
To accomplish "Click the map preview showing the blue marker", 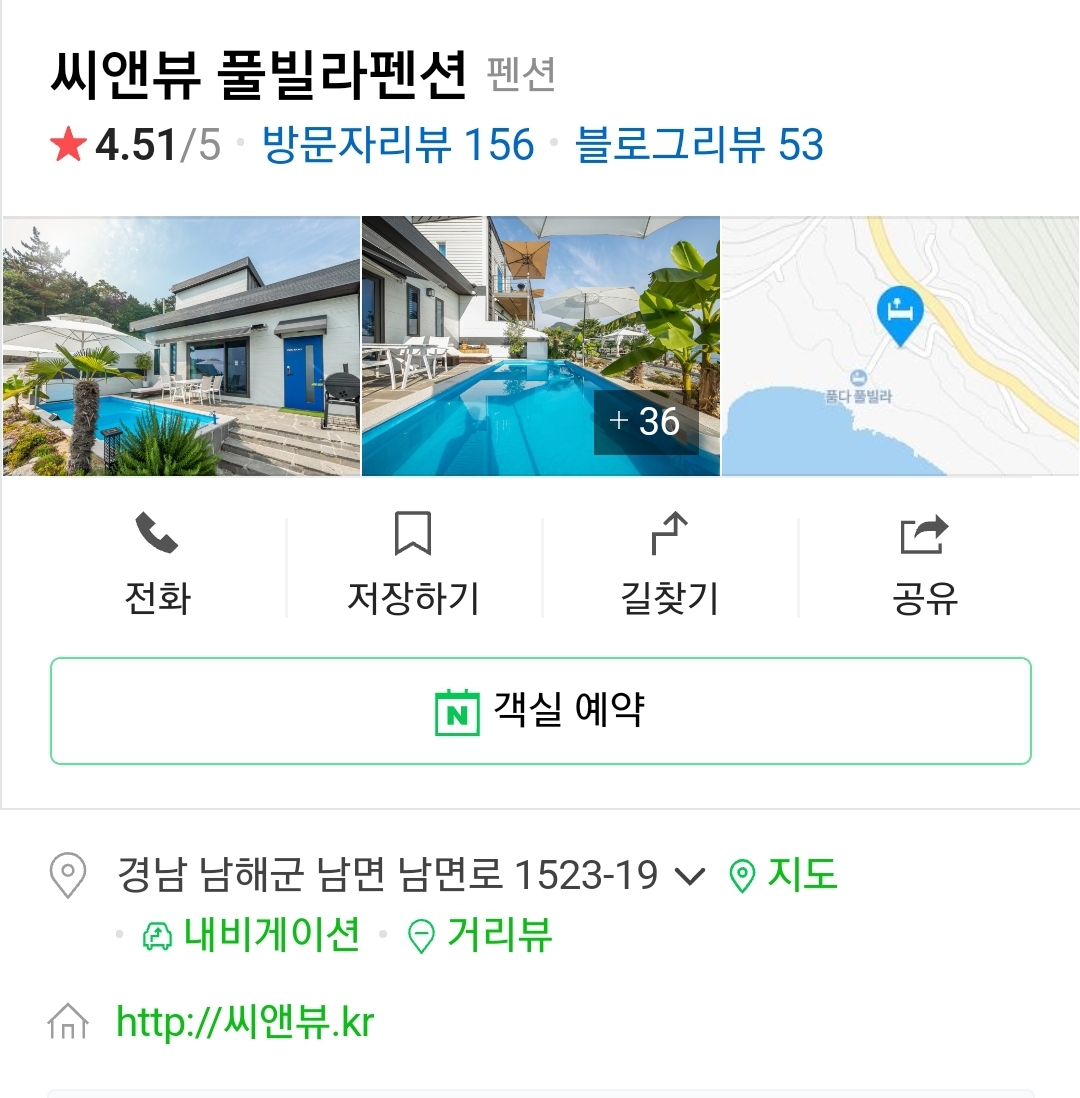I will coord(900,345).
